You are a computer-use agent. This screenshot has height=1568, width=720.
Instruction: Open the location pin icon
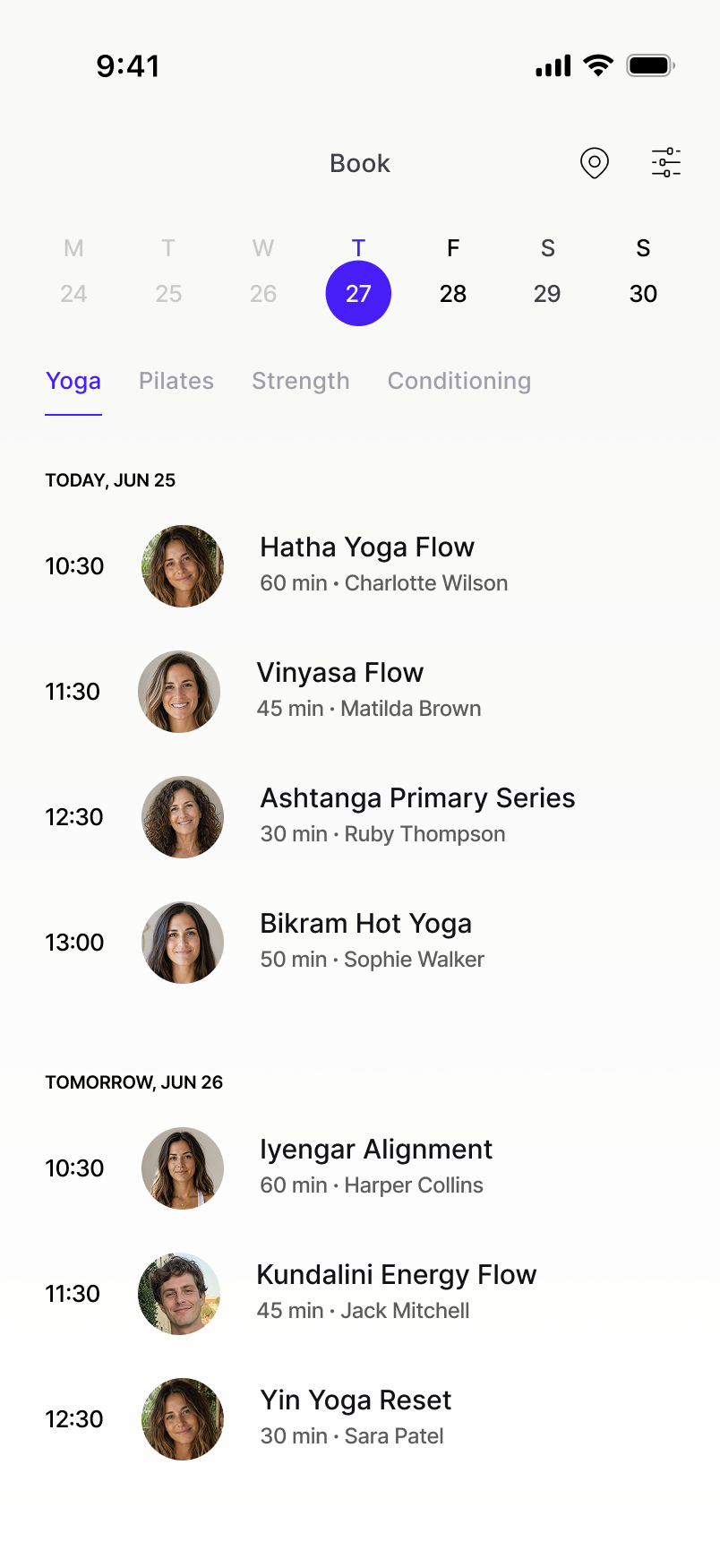pyautogui.click(x=595, y=163)
